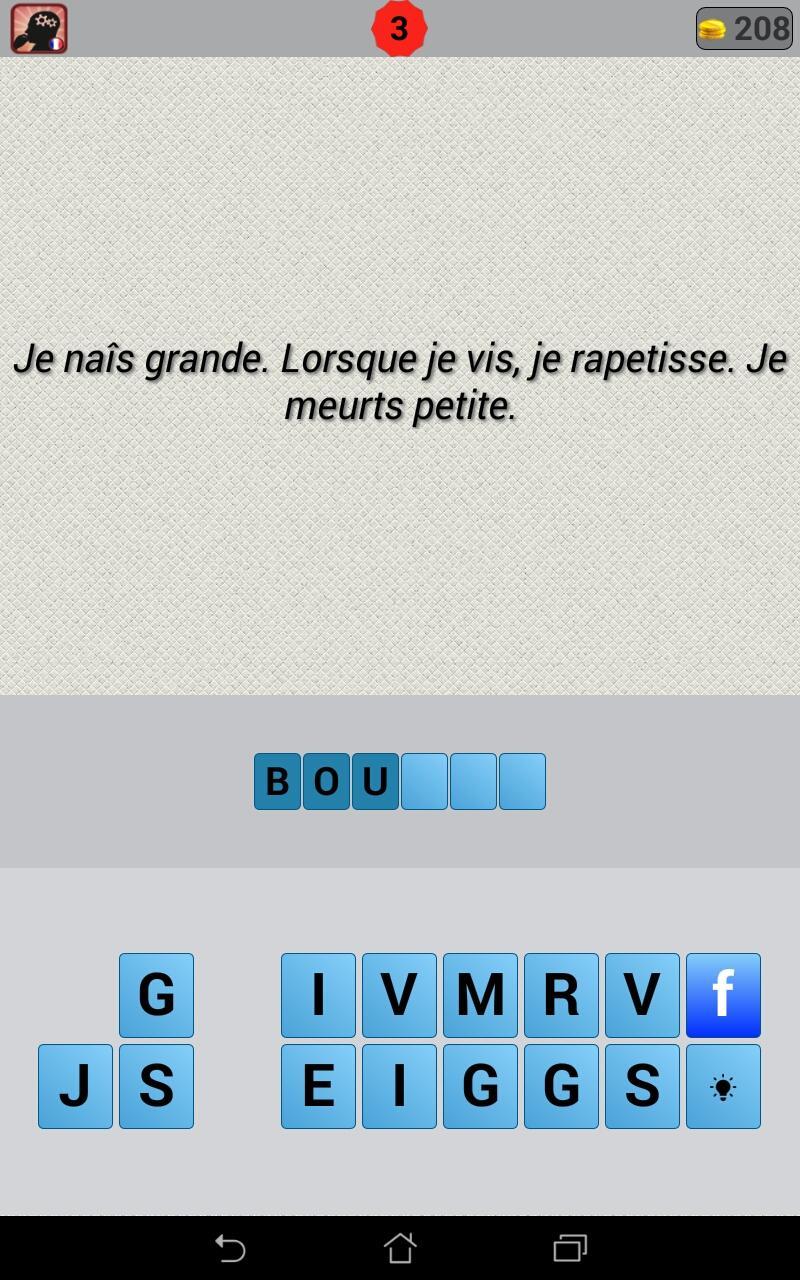Image resolution: width=800 pixels, height=1280 pixels.
Task: Select the letter M tile
Action: point(480,995)
